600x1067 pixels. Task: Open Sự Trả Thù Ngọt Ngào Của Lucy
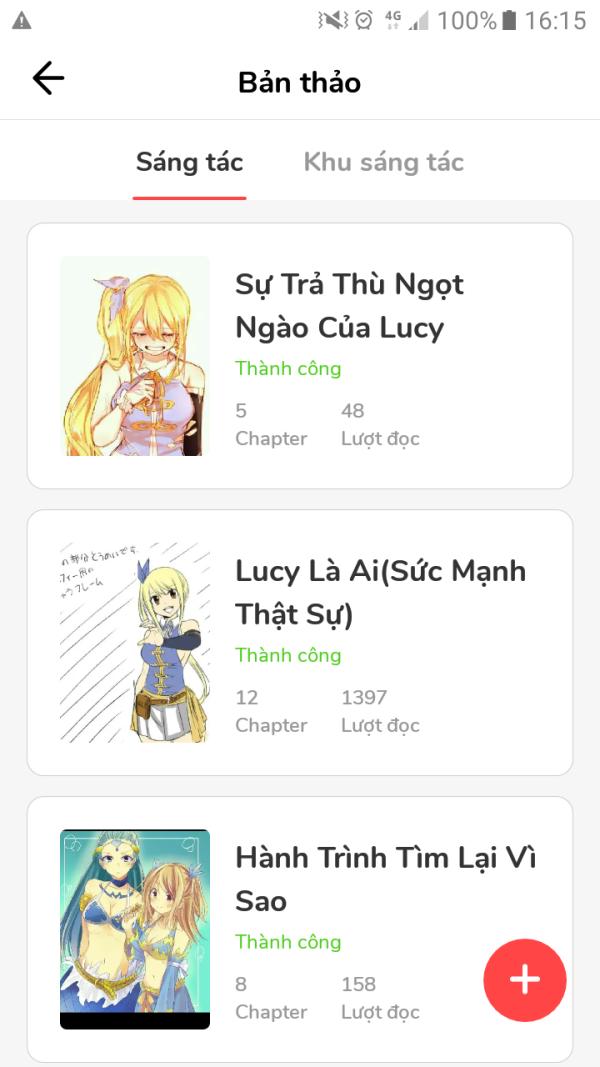tap(349, 306)
